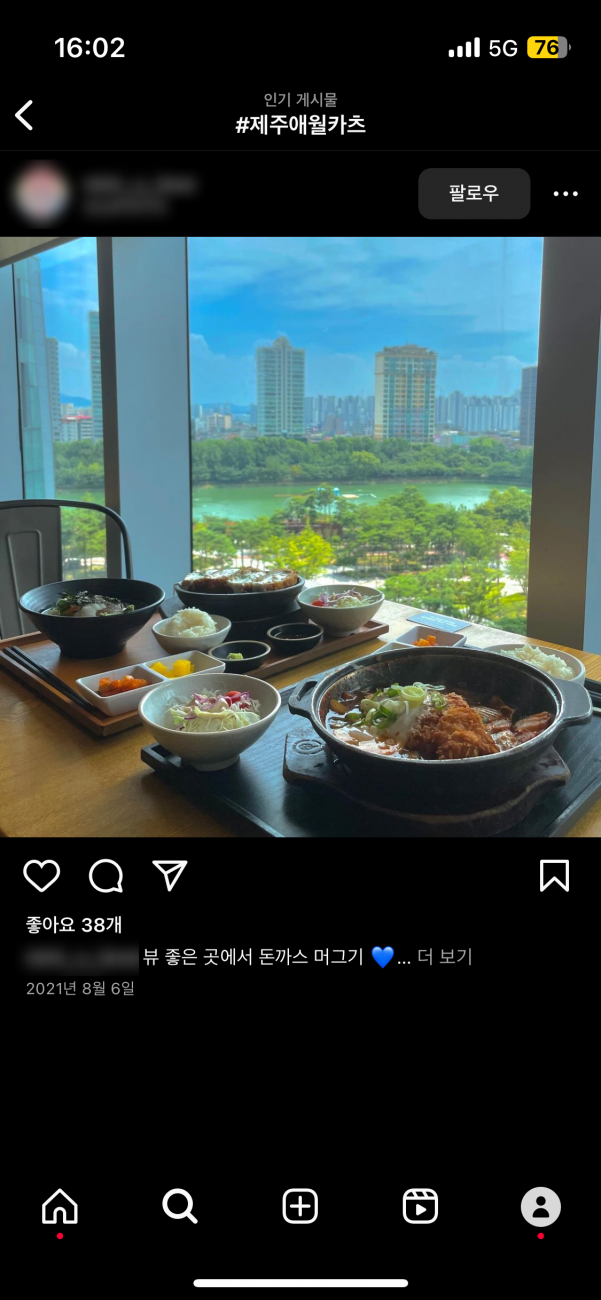Viewport: 601px width, 1300px height.
Task: Go back from the #제주애월카츠 posts
Action: pyautogui.click(x=25, y=115)
